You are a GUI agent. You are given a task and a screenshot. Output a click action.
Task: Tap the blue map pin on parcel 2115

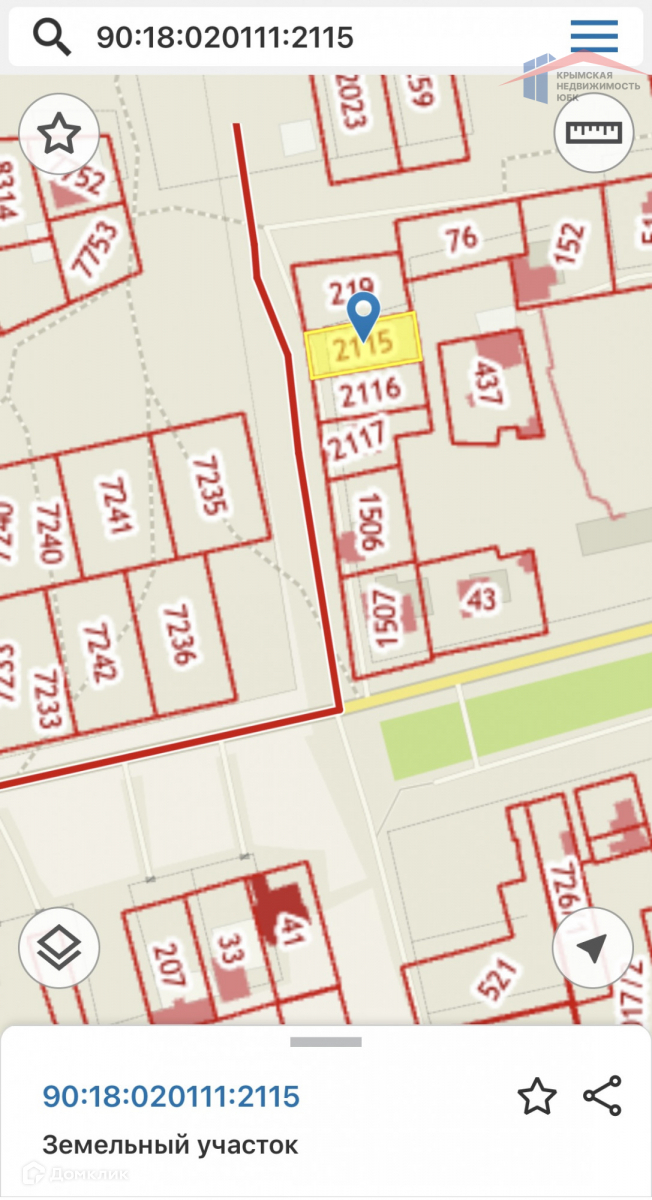point(364,316)
